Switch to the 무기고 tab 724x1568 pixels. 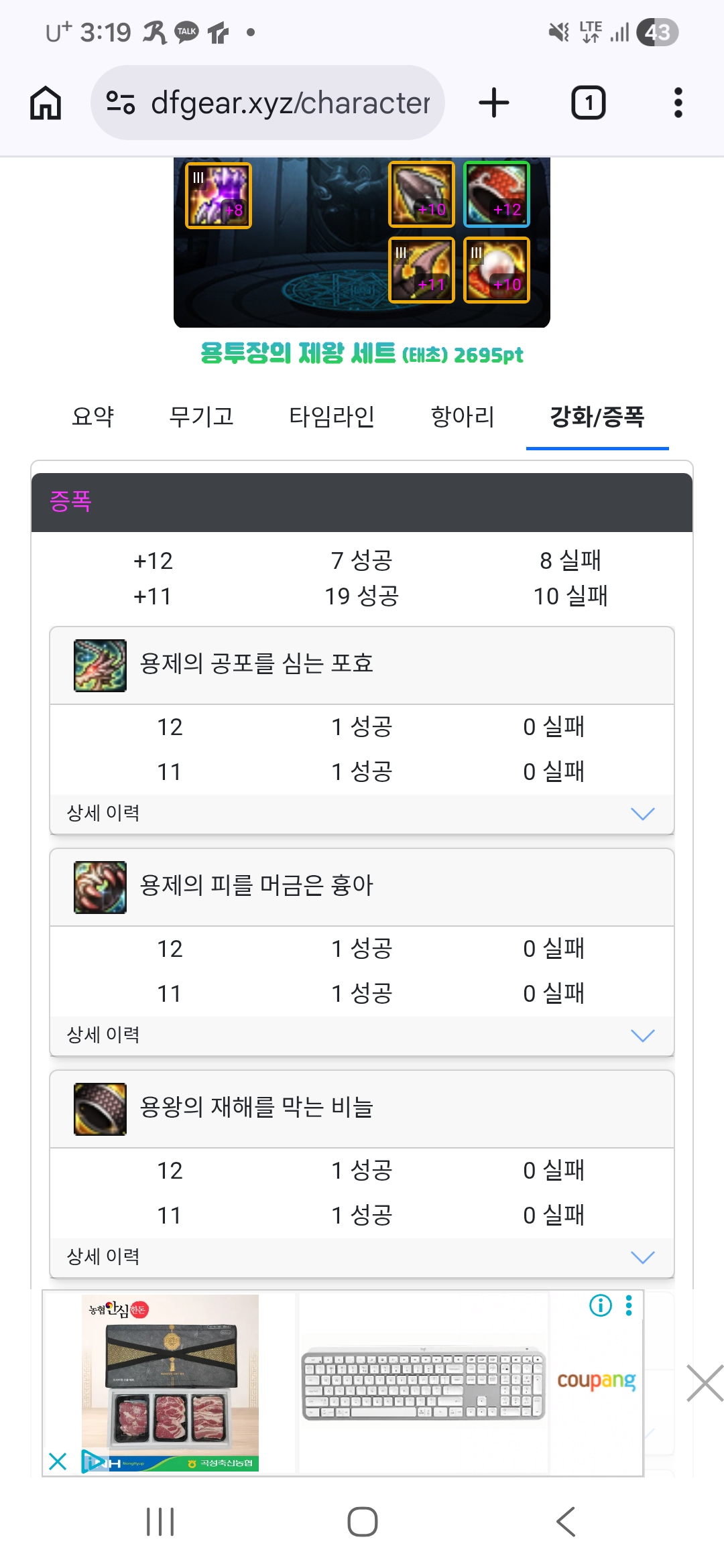[201, 417]
